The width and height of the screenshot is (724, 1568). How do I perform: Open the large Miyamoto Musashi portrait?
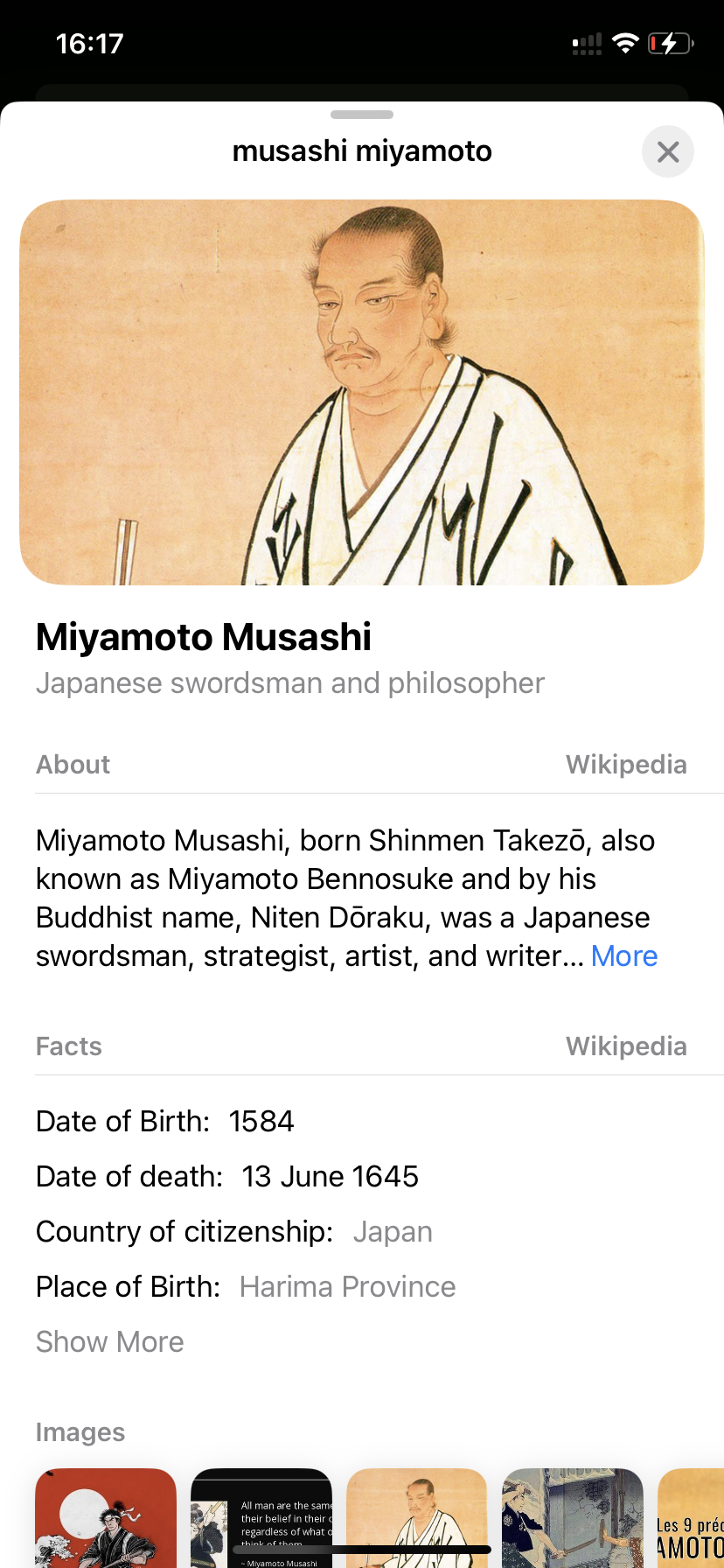pos(362,392)
